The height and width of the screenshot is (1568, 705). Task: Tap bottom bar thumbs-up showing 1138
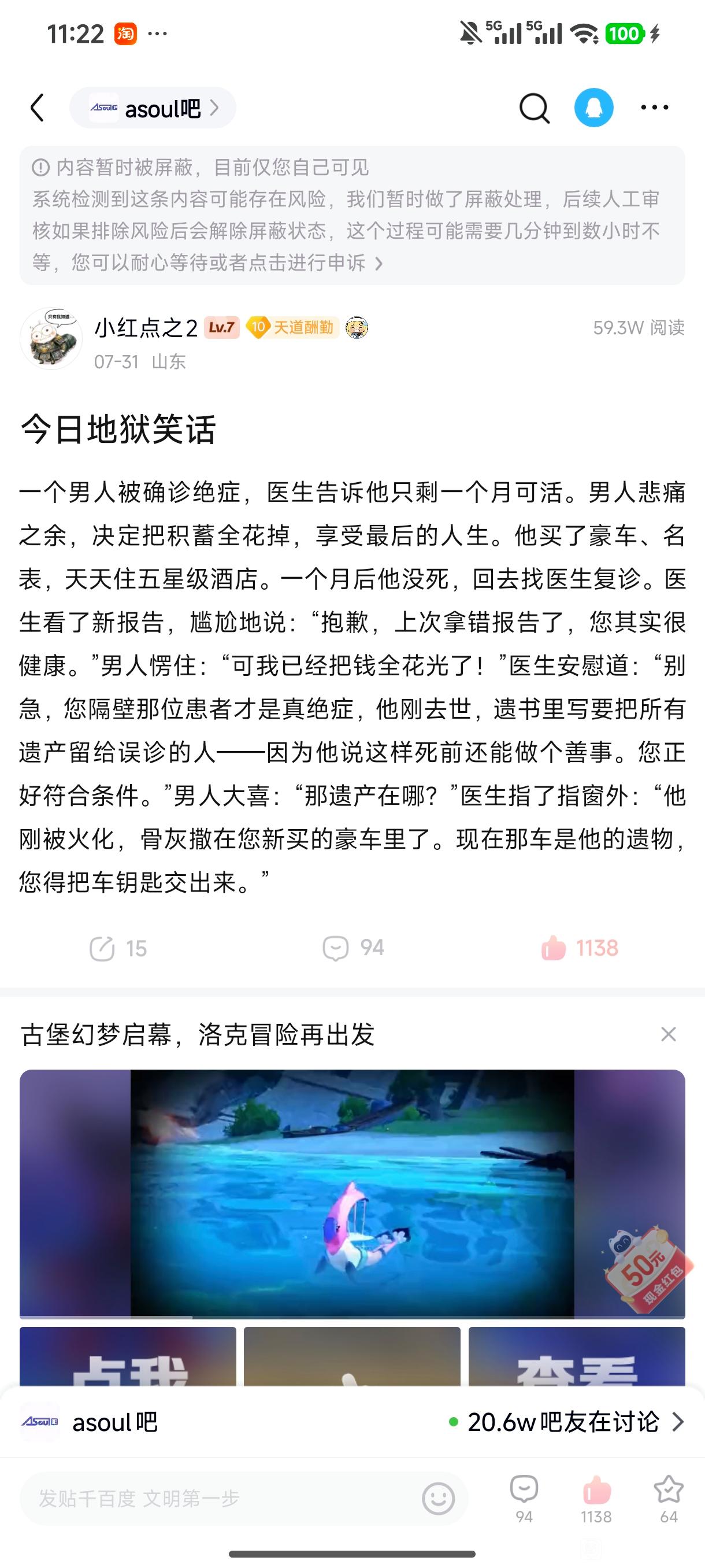tap(596, 1499)
